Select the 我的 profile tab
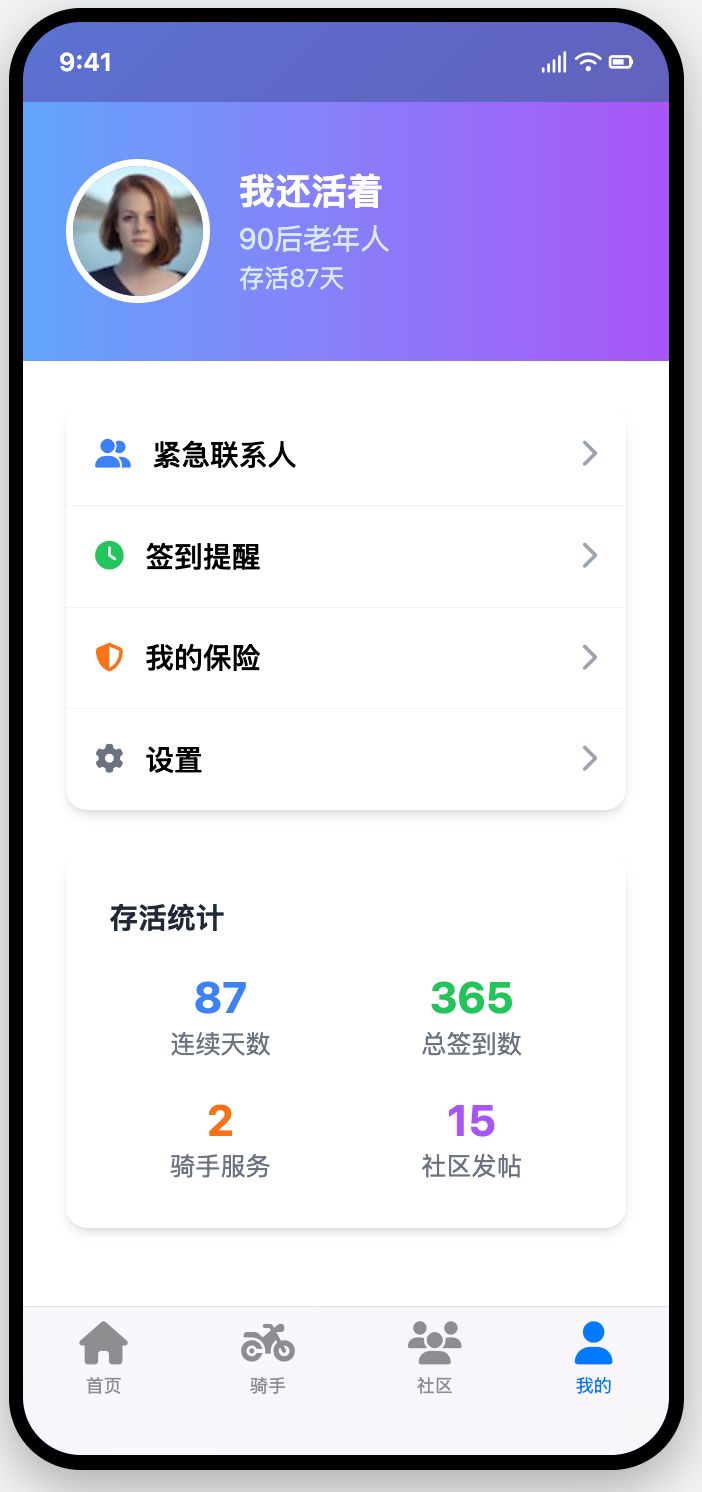The image size is (702, 1492). (593, 1357)
